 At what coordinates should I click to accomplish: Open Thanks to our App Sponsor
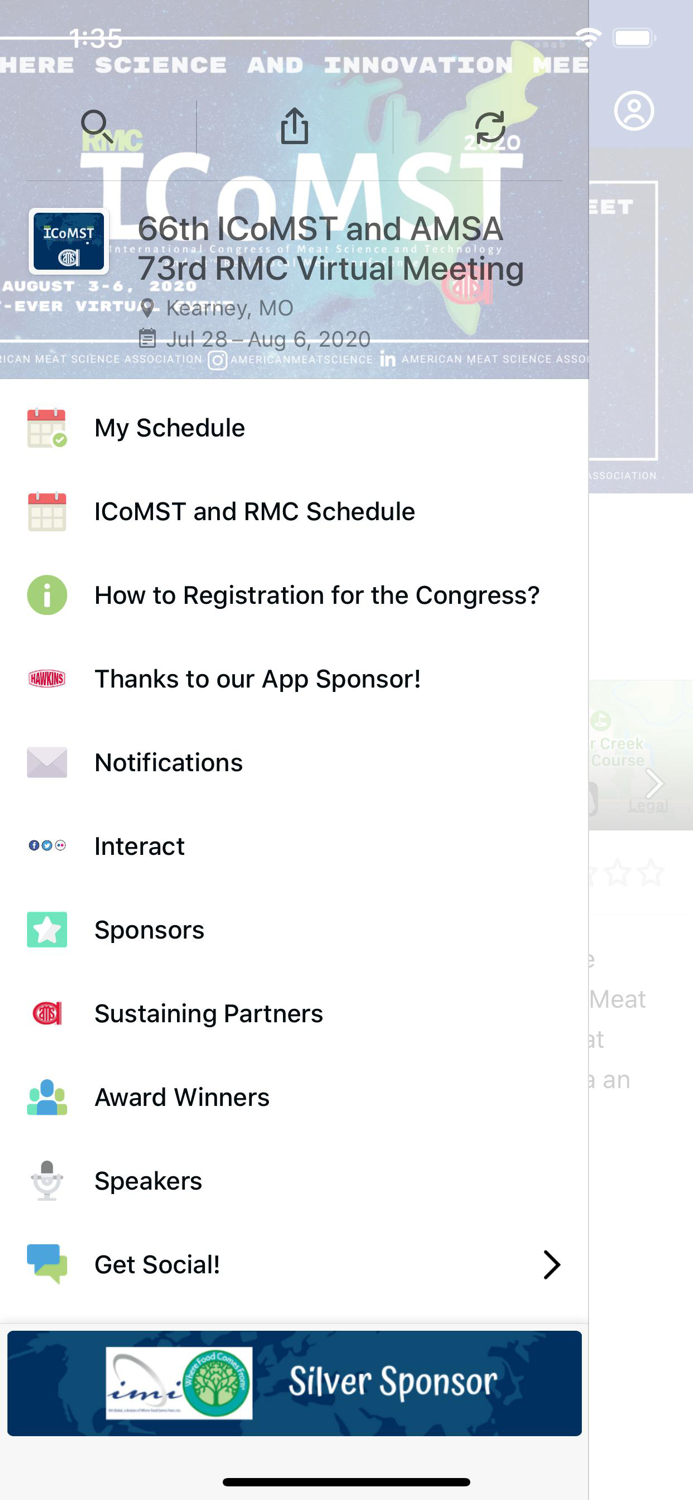coord(257,679)
